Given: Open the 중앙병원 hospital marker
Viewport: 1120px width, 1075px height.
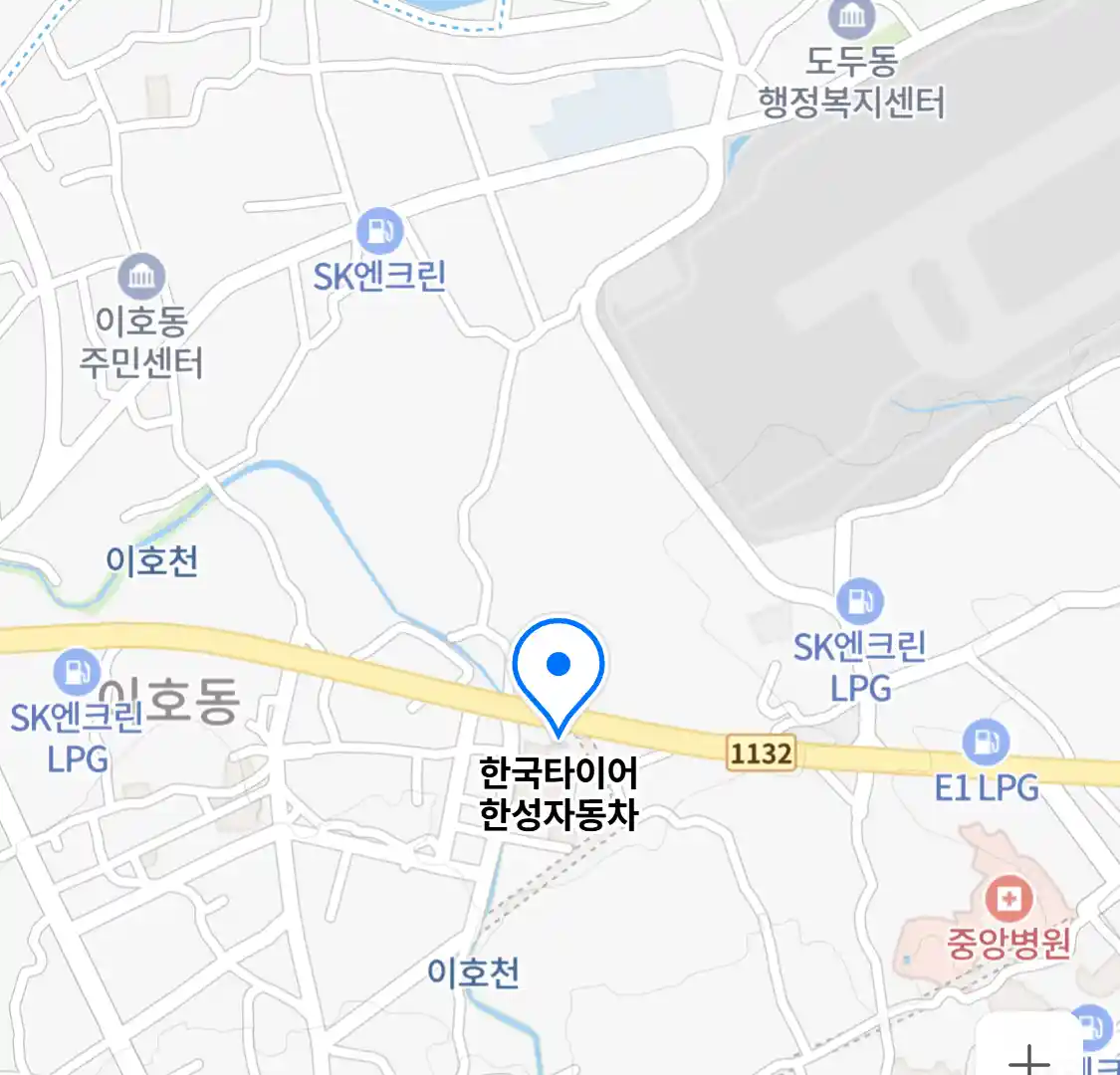Looking at the screenshot, I should click(1008, 901).
